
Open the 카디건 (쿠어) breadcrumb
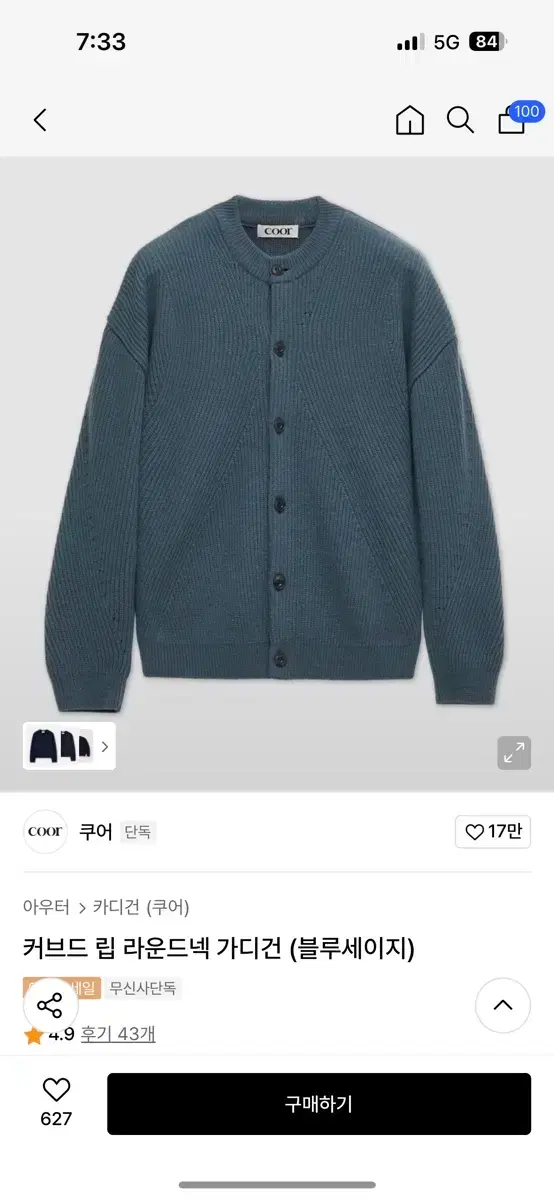[x=141, y=907]
